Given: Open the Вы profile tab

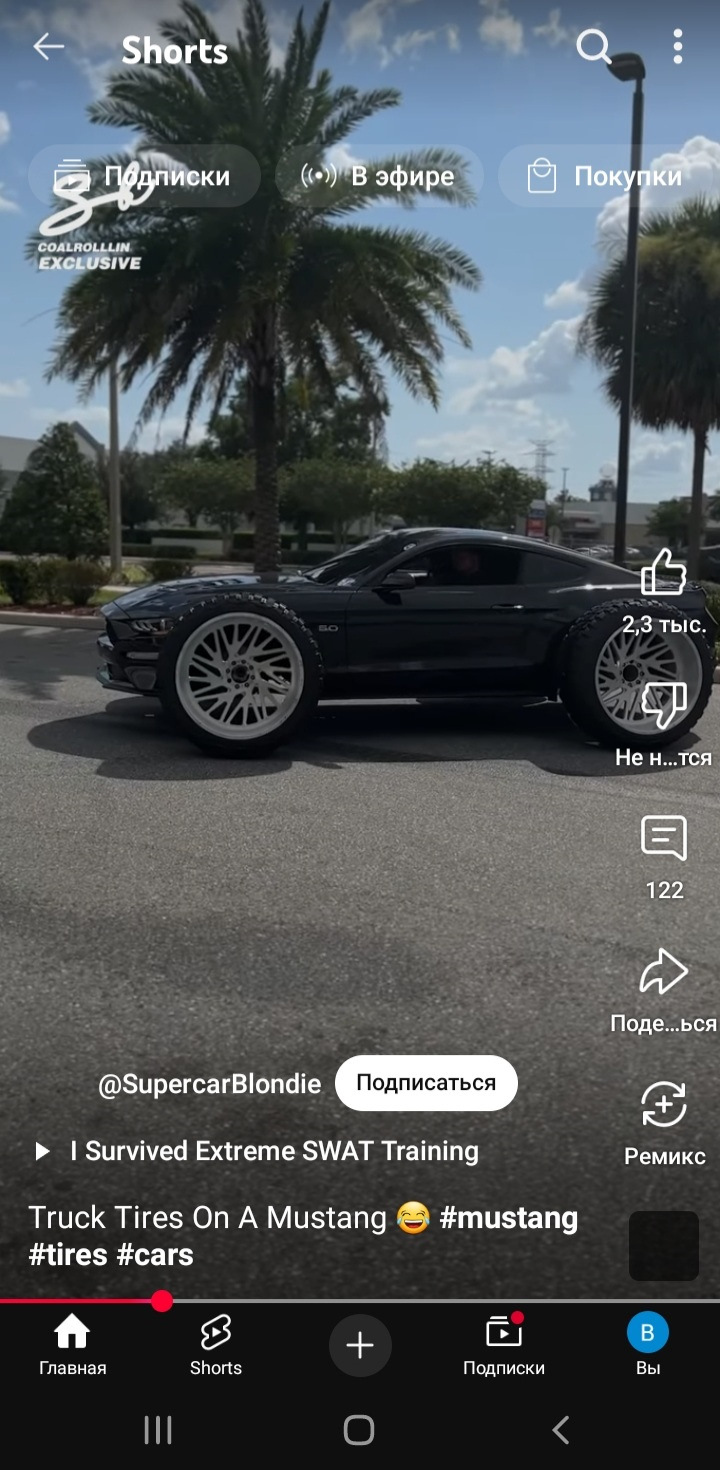Looking at the screenshot, I should [648, 1345].
